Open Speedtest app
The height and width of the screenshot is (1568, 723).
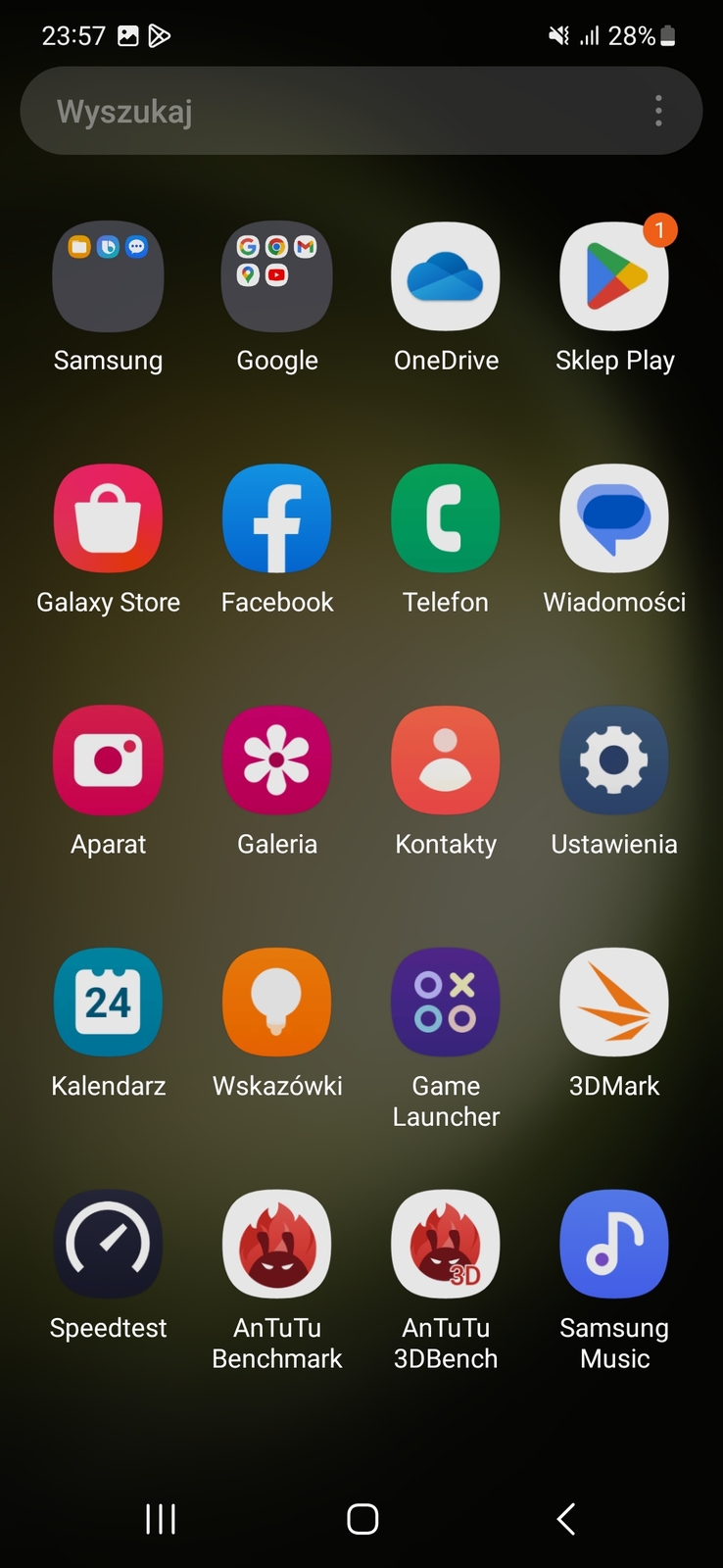[108, 1245]
